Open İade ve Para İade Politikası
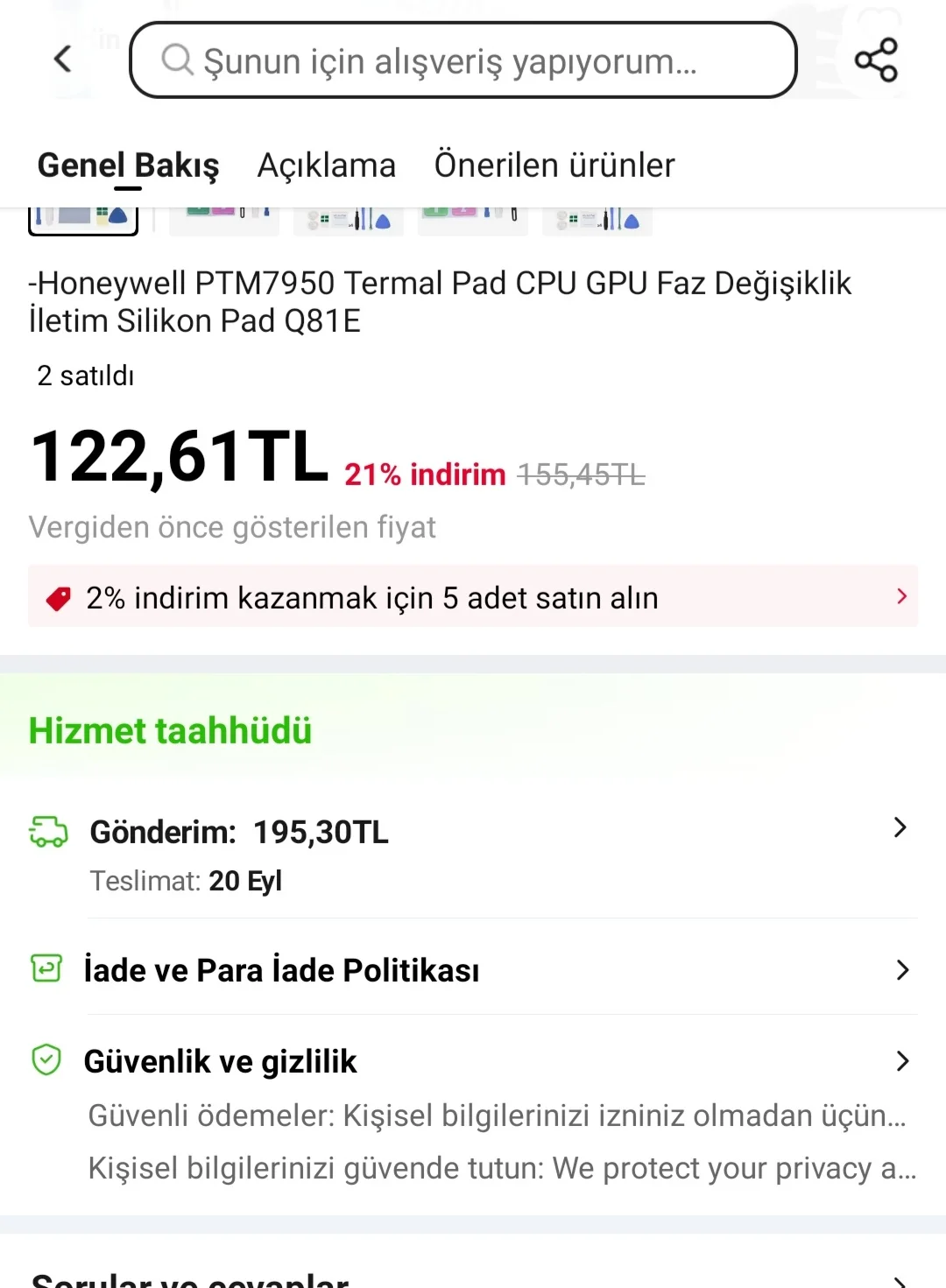946x1288 pixels. click(x=473, y=970)
